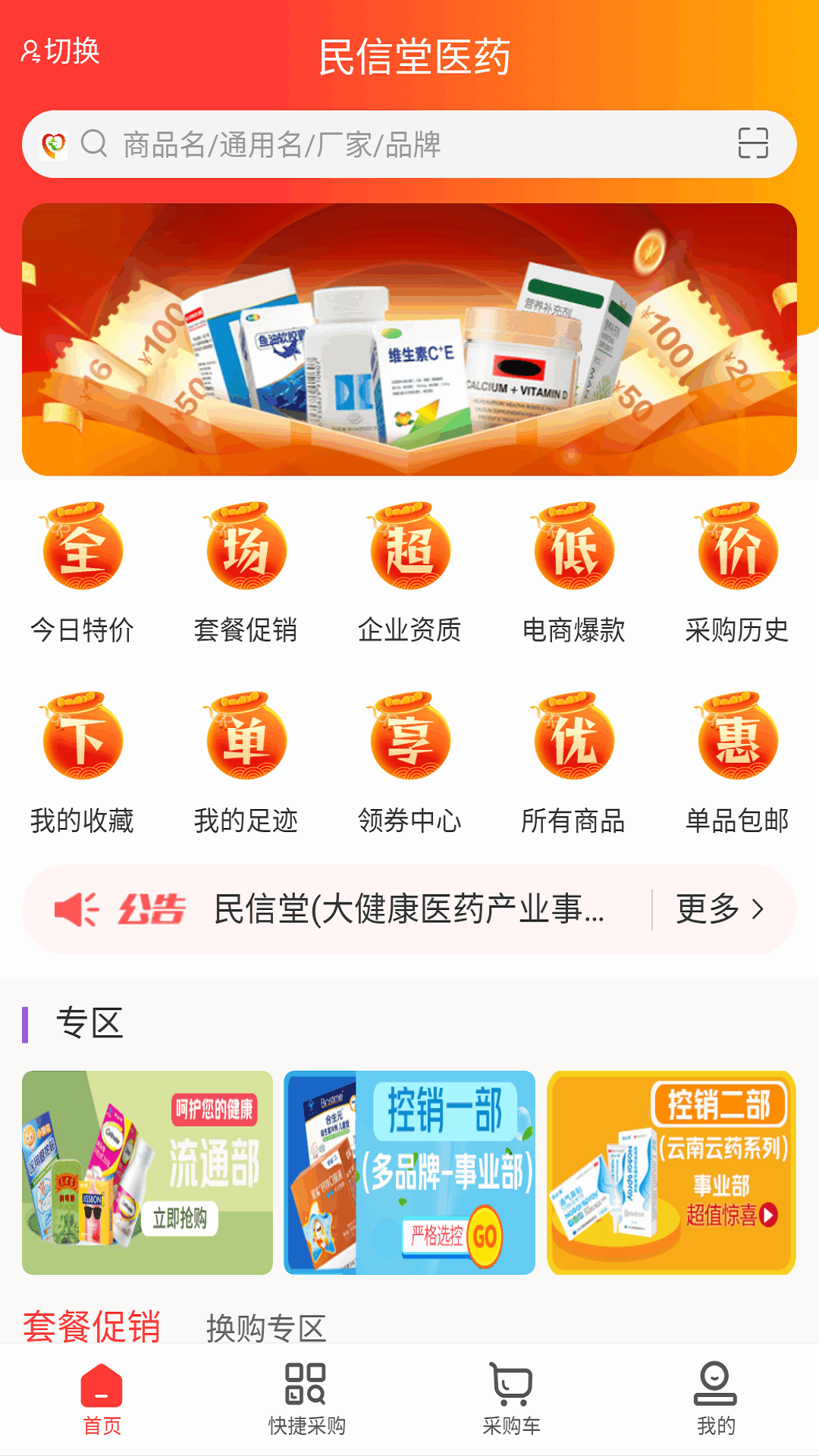Open the 控销二部 zone card
The image size is (819, 1456).
671,1172
